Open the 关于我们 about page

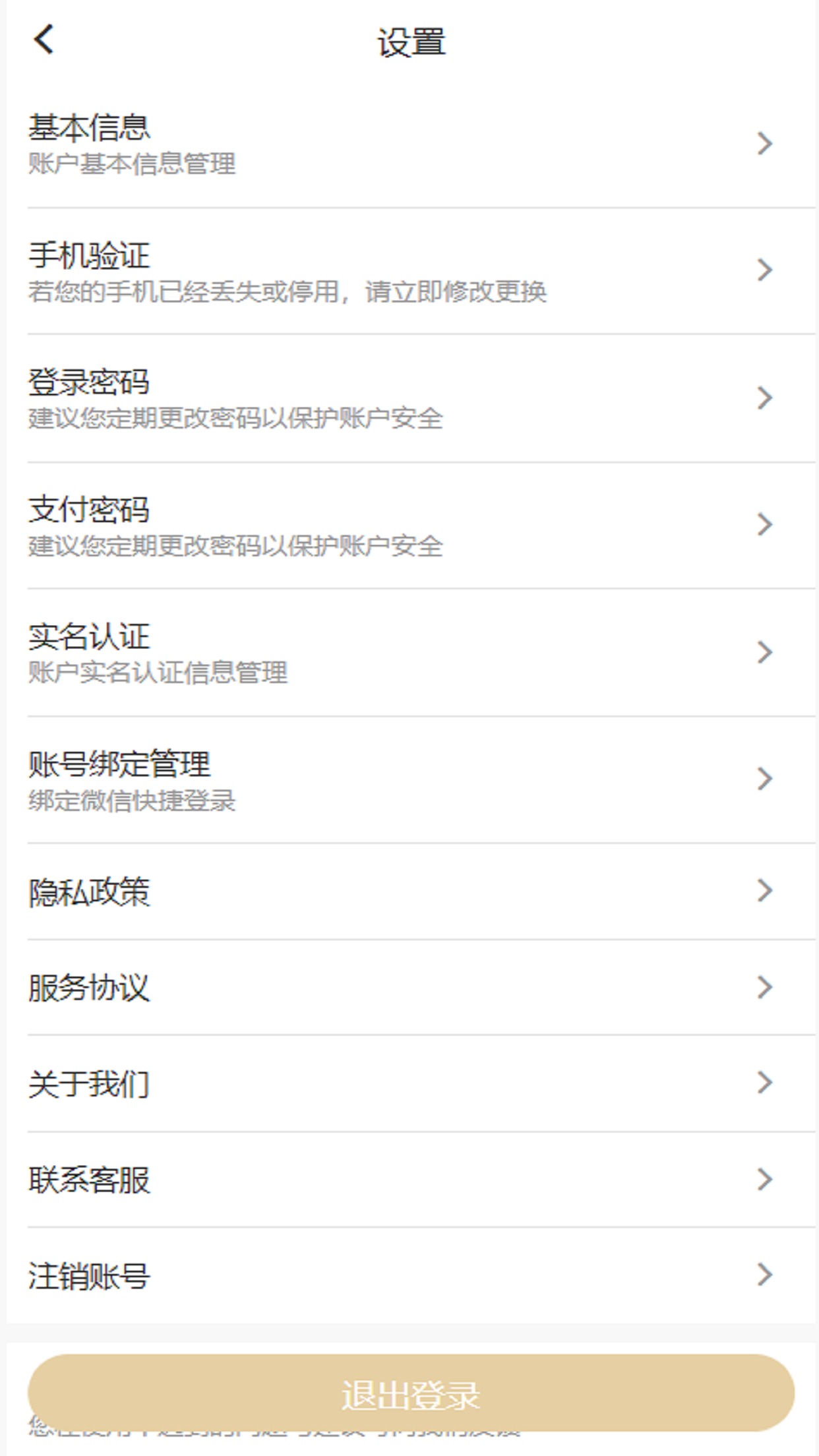coord(409,1083)
